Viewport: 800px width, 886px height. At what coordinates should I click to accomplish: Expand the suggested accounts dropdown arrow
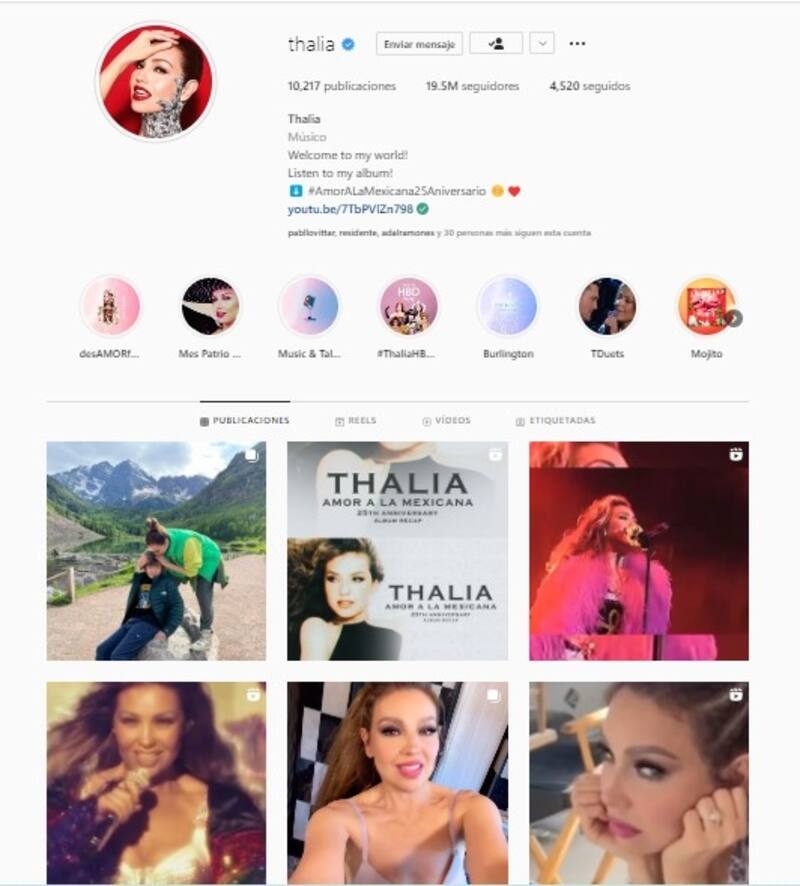tap(541, 44)
